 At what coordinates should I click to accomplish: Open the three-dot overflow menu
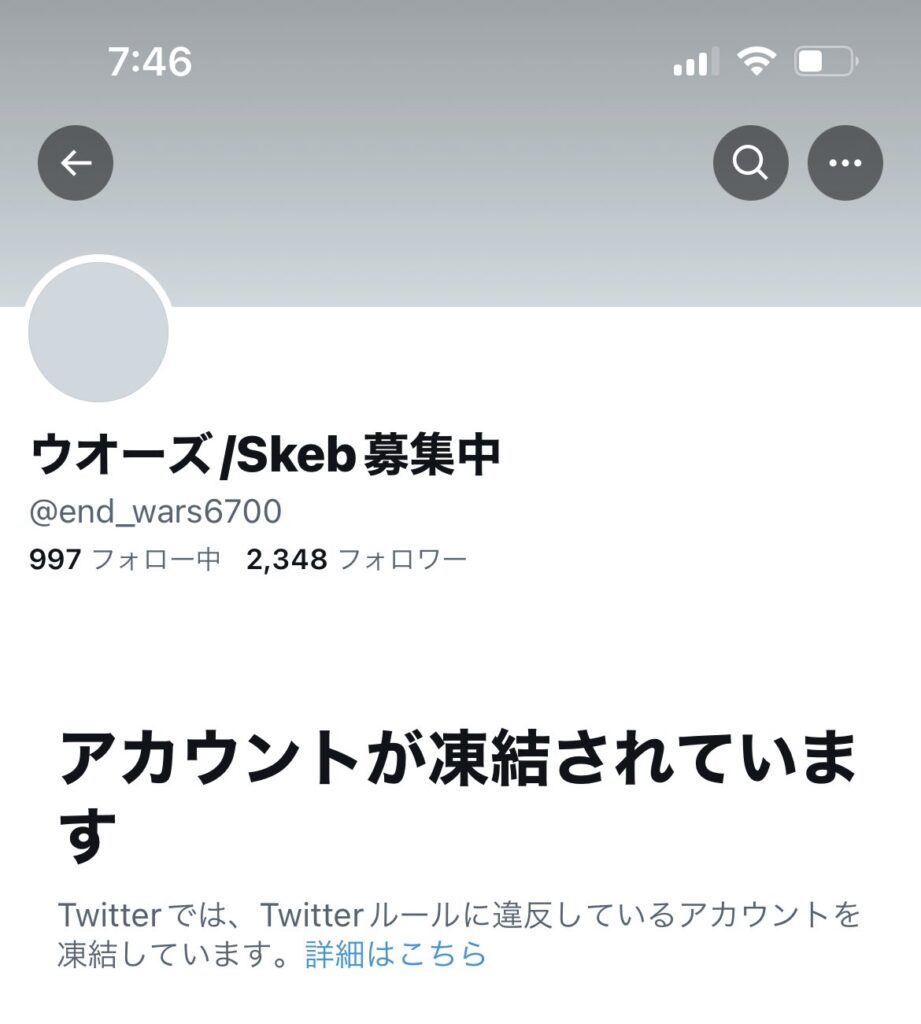click(845, 163)
